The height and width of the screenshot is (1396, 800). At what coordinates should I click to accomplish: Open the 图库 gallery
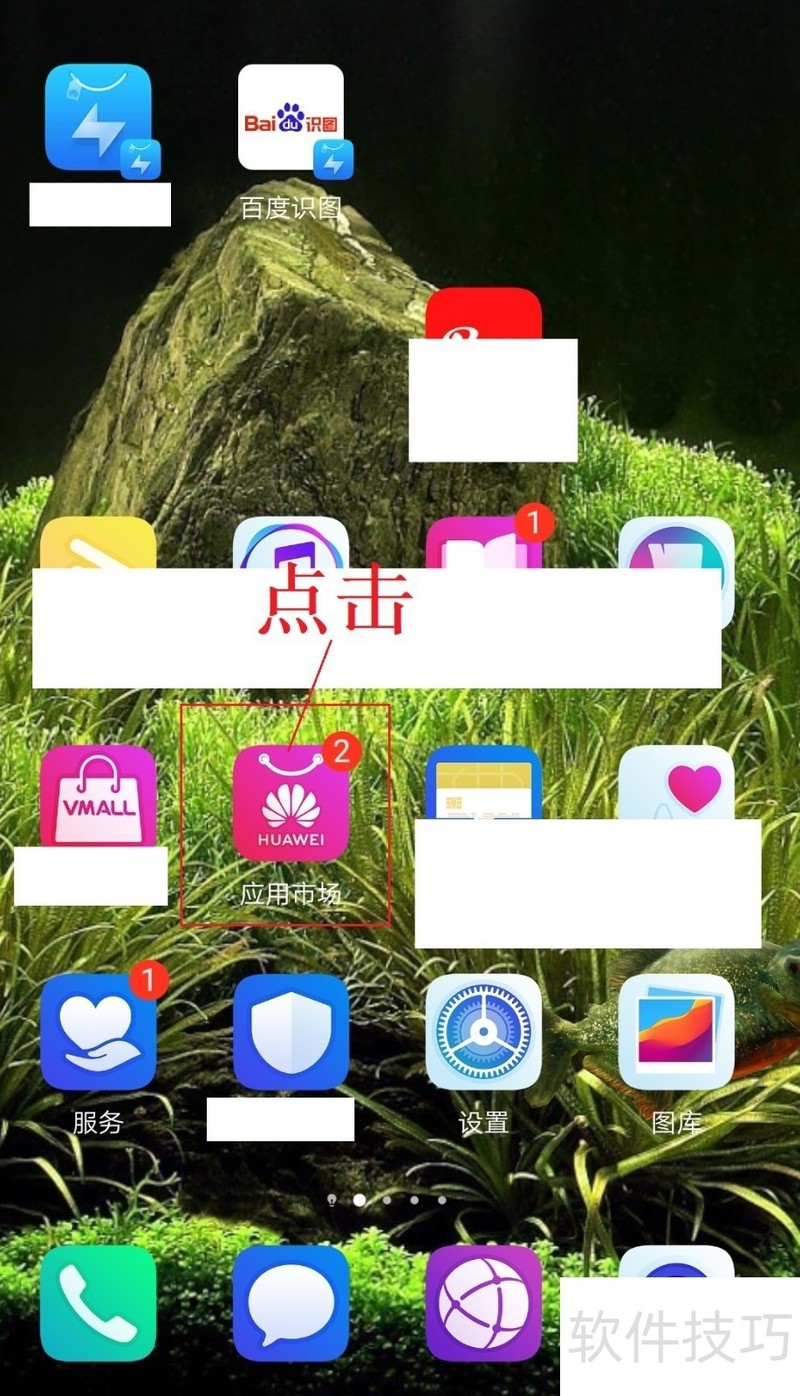(676, 1032)
